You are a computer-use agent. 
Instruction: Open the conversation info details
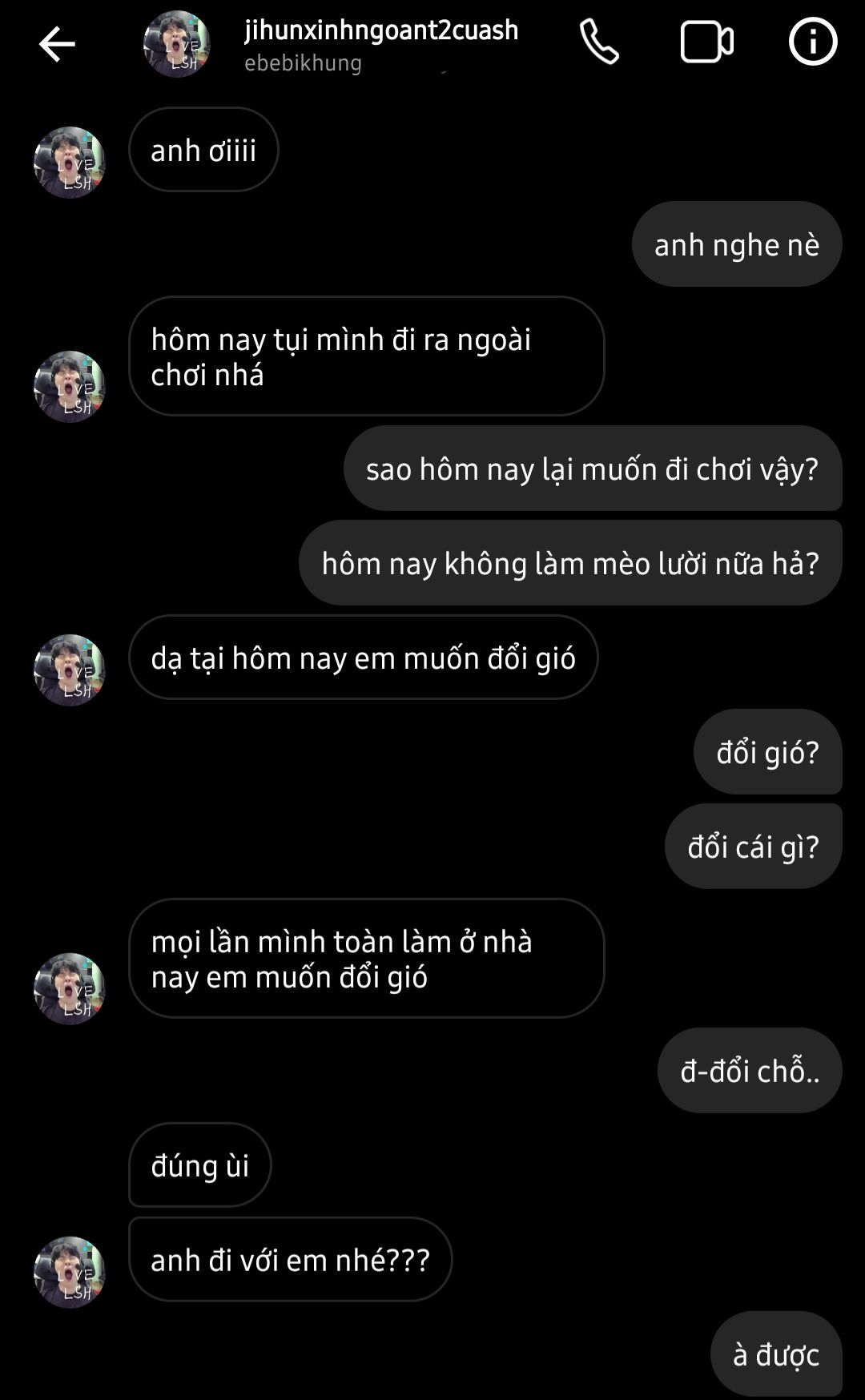click(812, 42)
